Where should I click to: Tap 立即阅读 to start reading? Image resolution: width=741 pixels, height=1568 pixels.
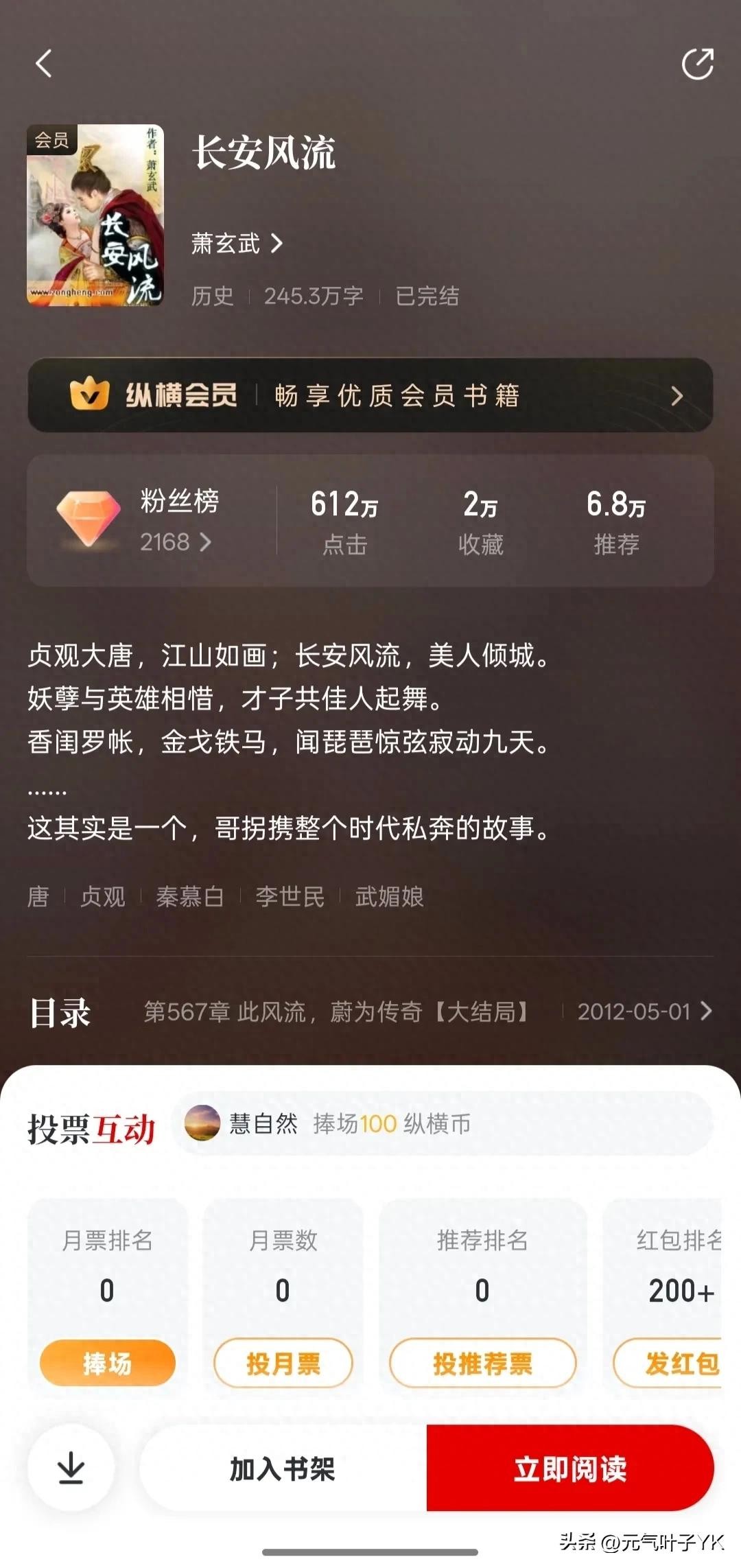570,1468
